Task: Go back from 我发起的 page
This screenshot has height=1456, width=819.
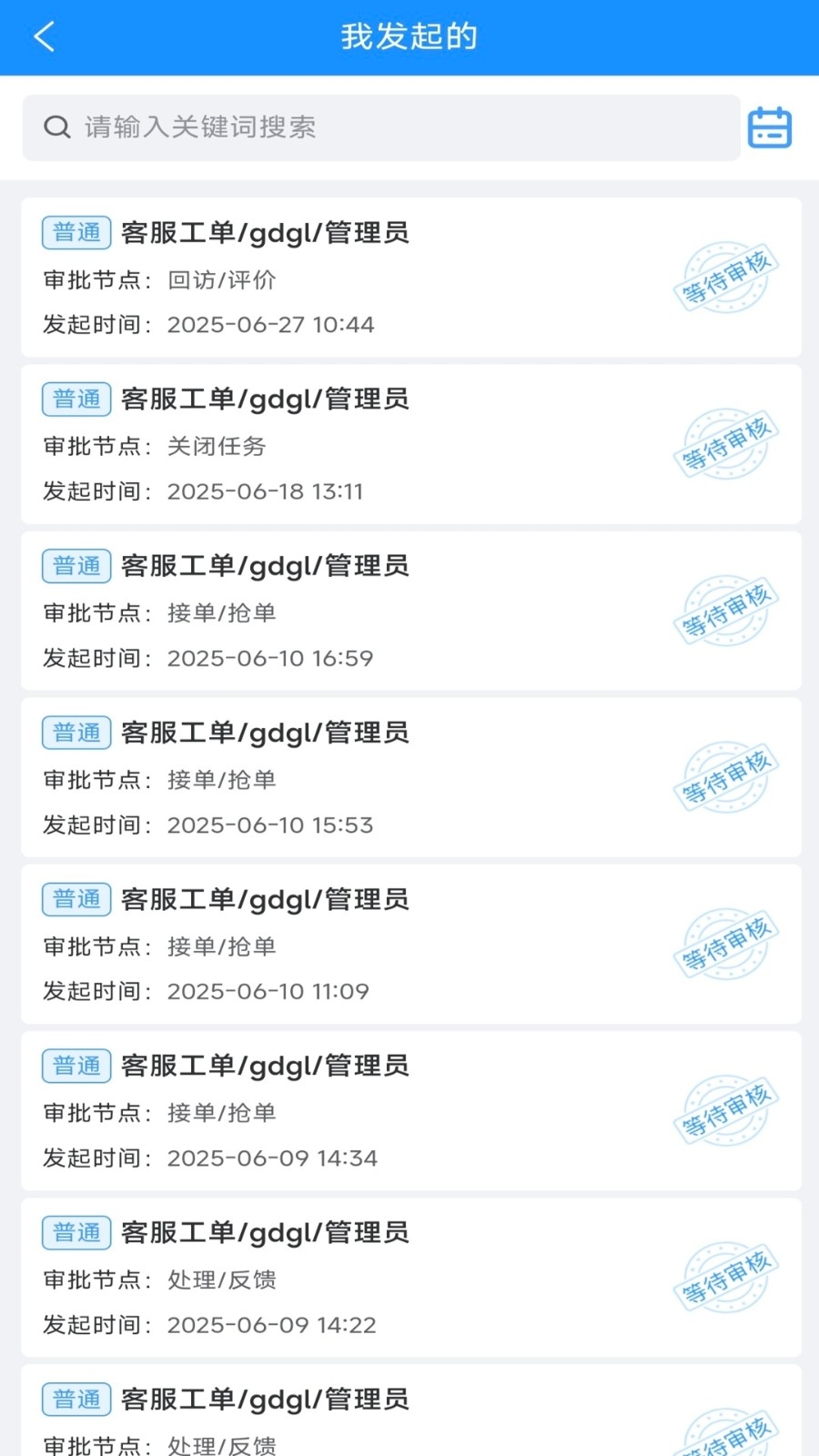Action: pos(44,37)
